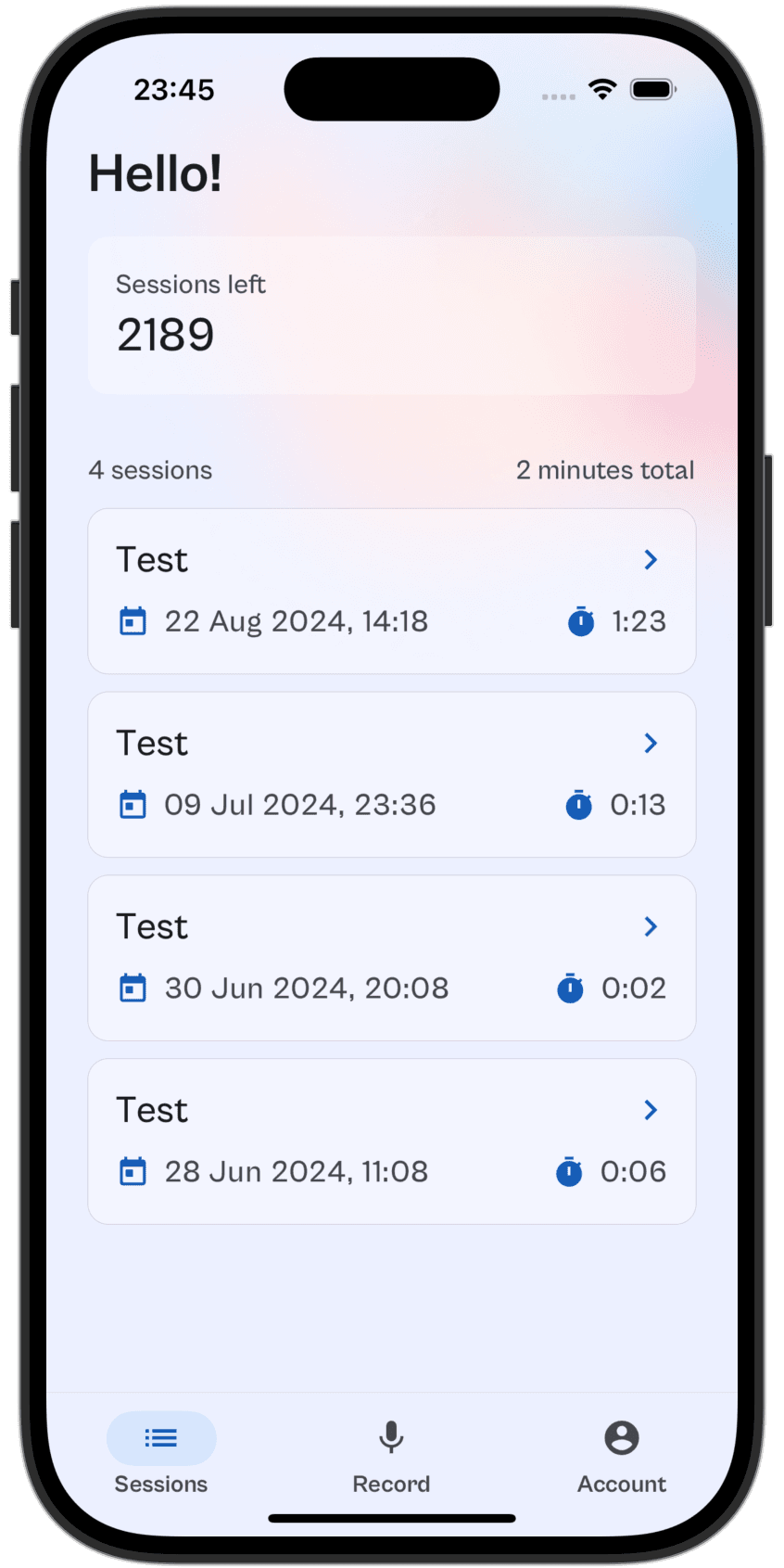Switch to the Record tab
Image resolution: width=784 pixels, height=1568 pixels.
(x=391, y=1456)
